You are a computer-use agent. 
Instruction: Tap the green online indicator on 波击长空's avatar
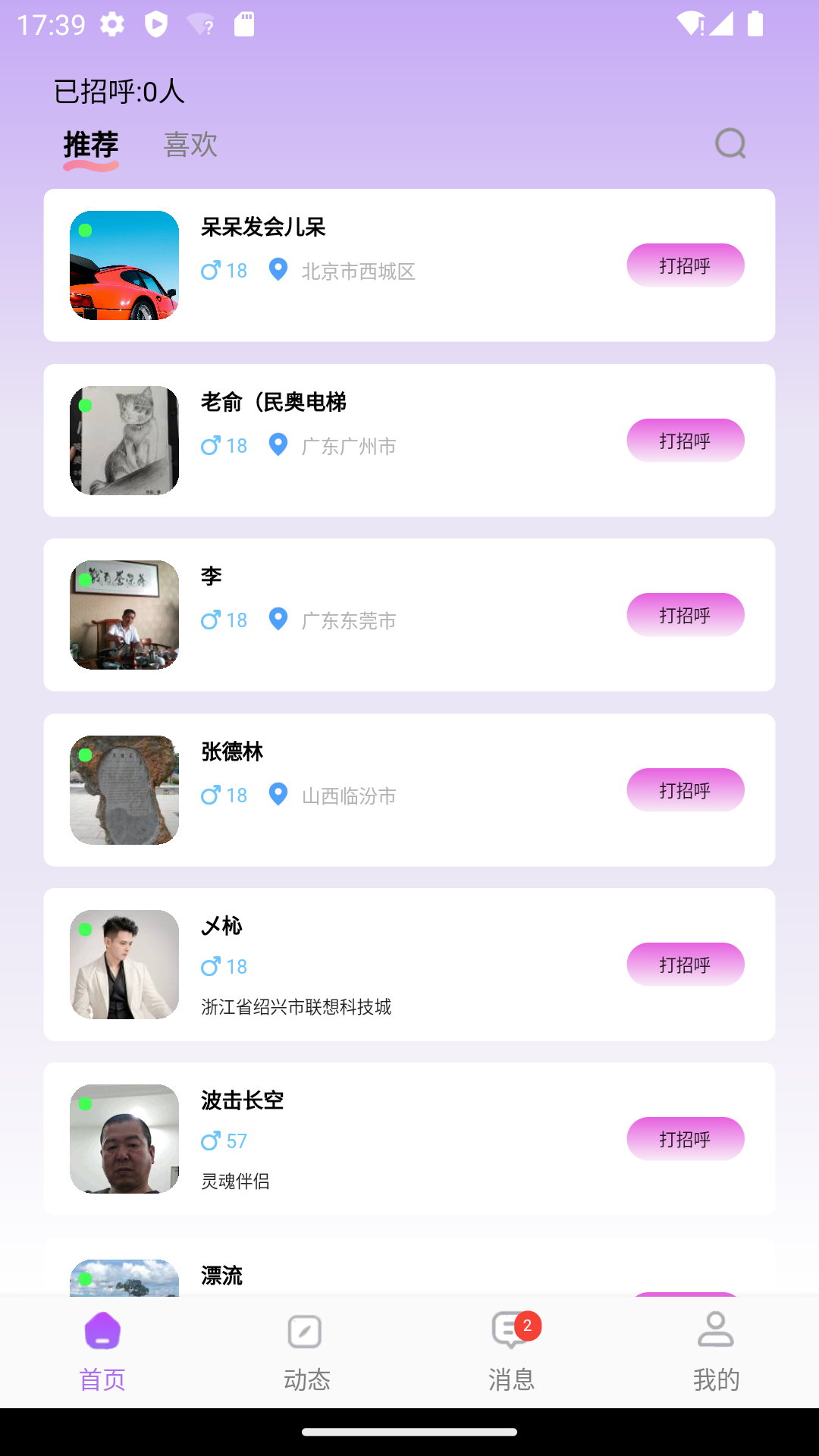[x=86, y=1103]
